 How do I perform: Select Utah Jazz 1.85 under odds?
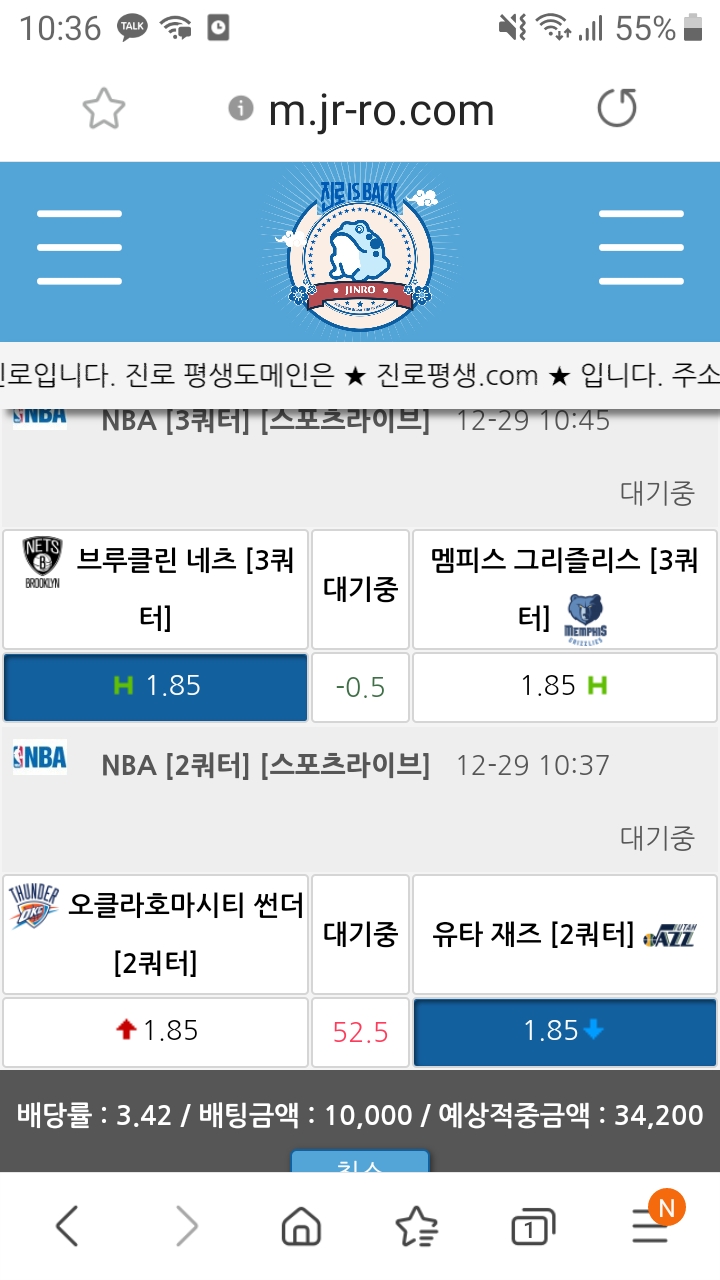(x=564, y=1031)
